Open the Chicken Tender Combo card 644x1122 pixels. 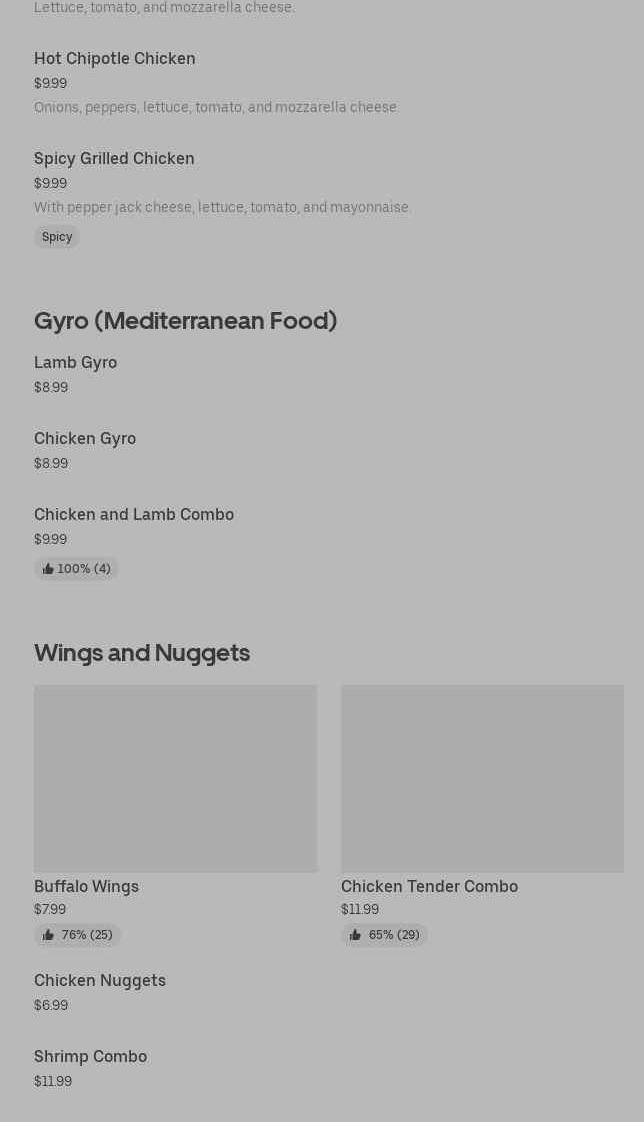click(482, 816)
